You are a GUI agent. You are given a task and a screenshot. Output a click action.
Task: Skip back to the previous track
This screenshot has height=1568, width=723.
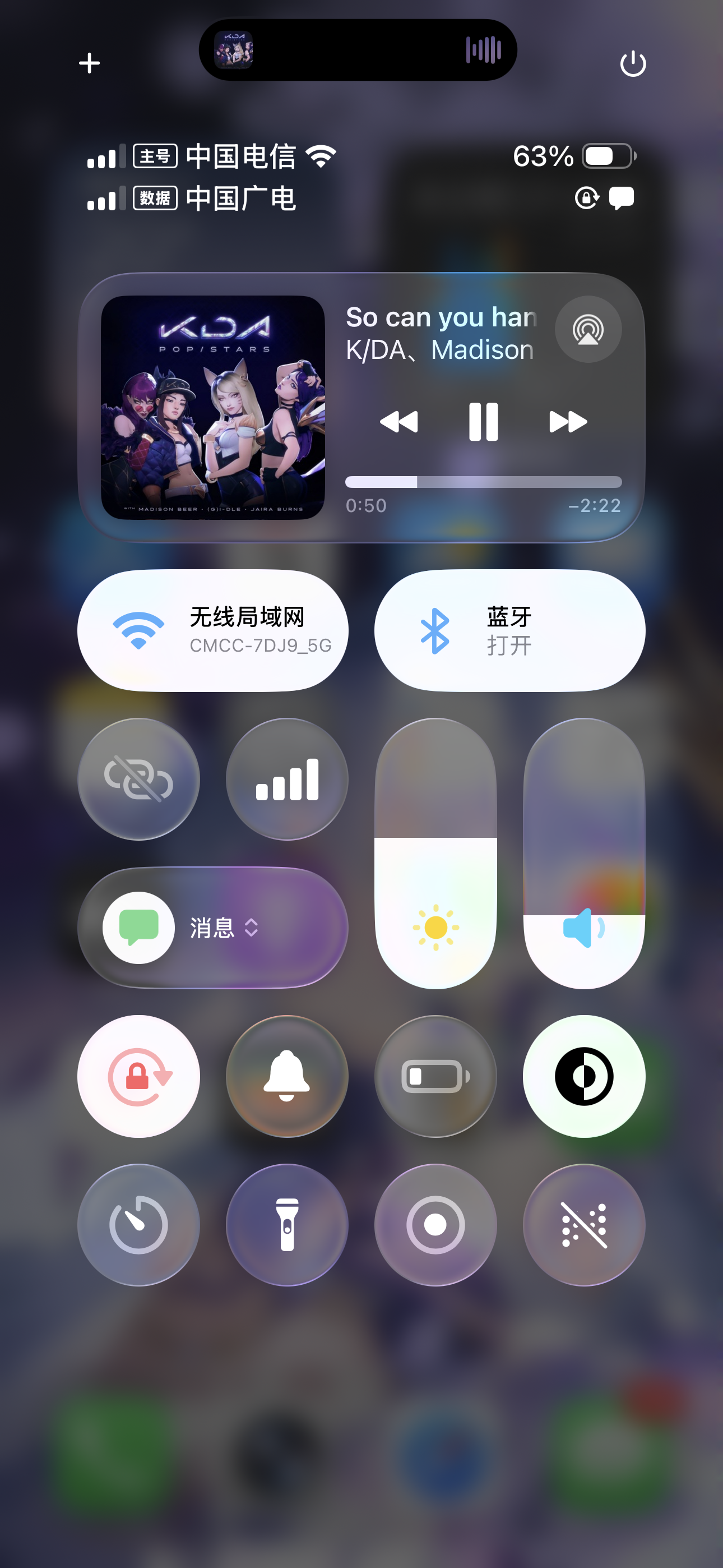point(398,421)
